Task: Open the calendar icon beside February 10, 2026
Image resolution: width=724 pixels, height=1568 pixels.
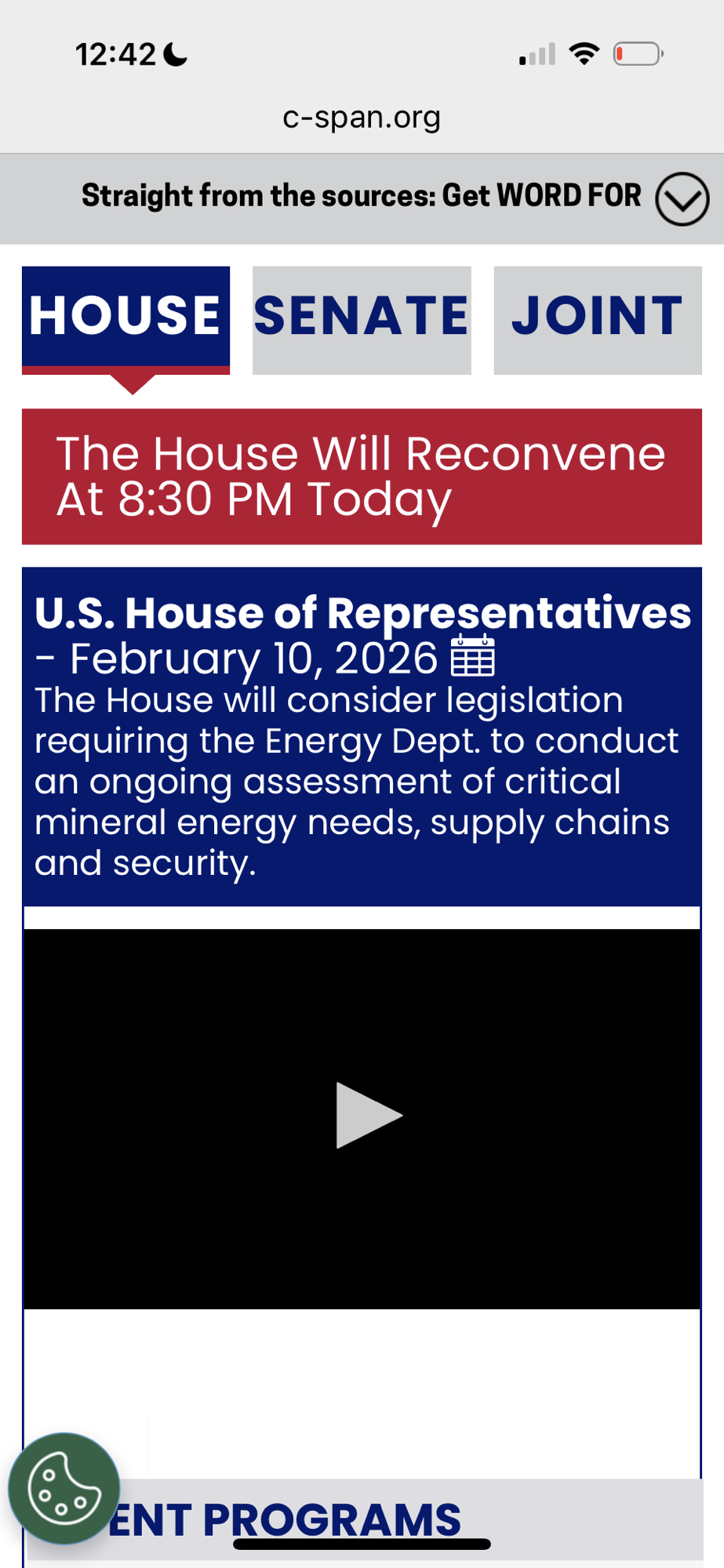Action: pyautogui.click(x=472, y=657)
